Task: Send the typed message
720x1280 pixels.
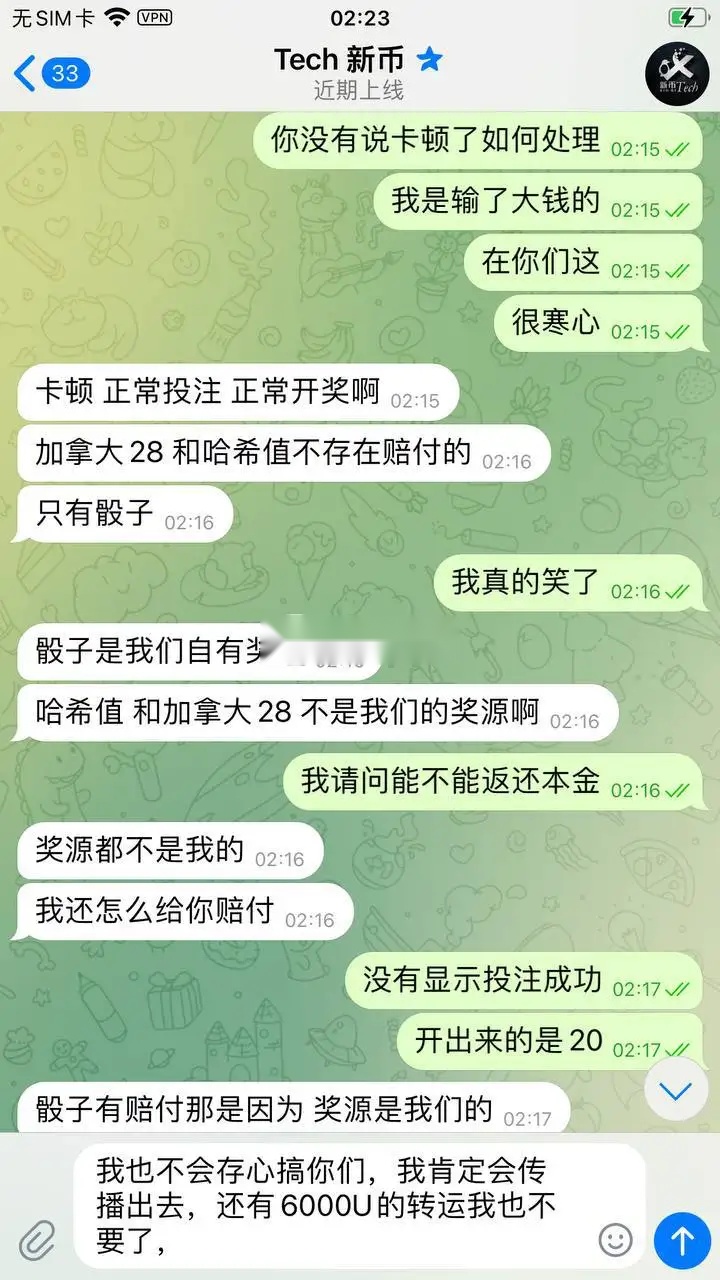Action: click(682, 1240)
